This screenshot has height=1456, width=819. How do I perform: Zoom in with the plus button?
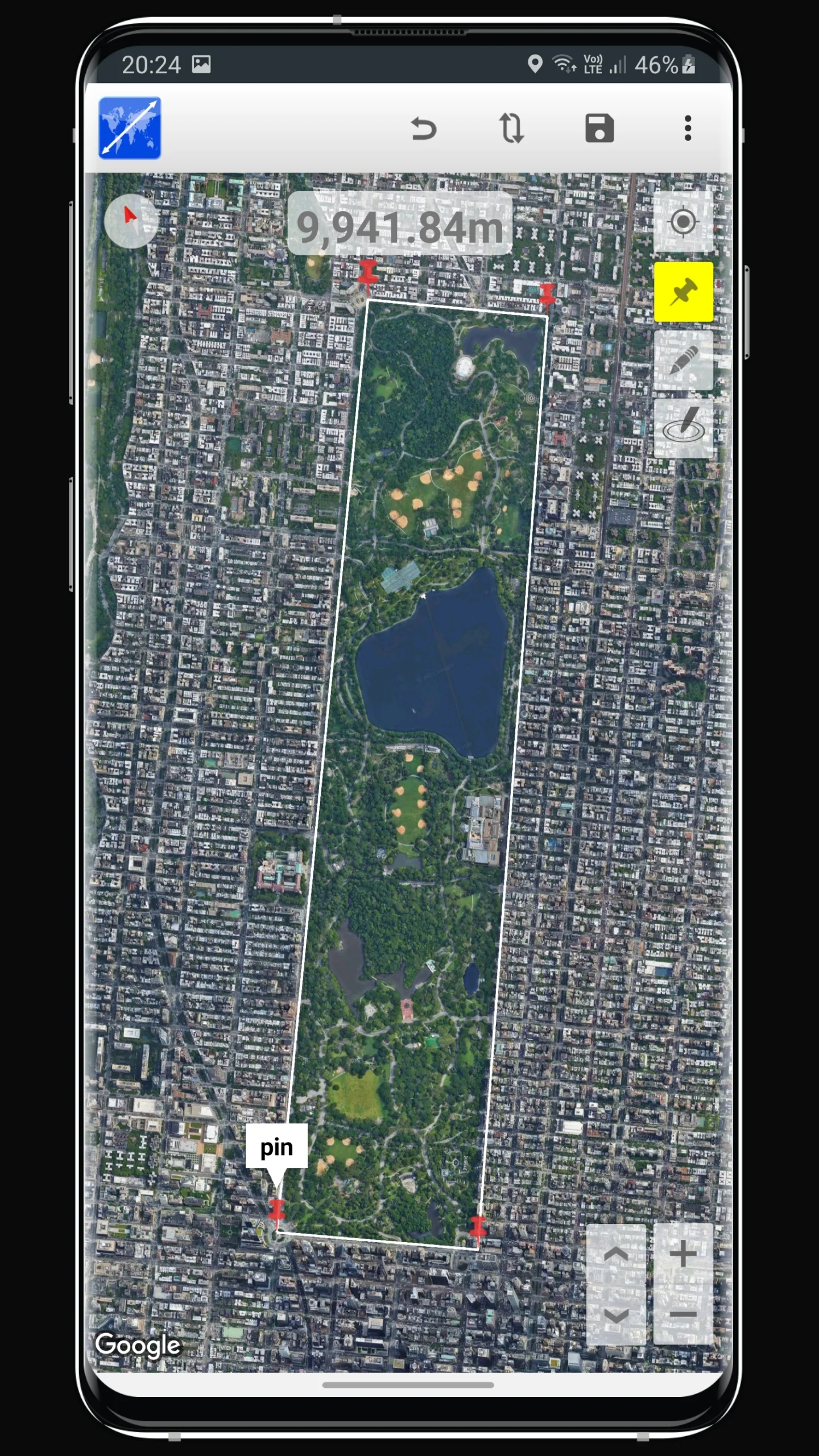pos(683,1254)
